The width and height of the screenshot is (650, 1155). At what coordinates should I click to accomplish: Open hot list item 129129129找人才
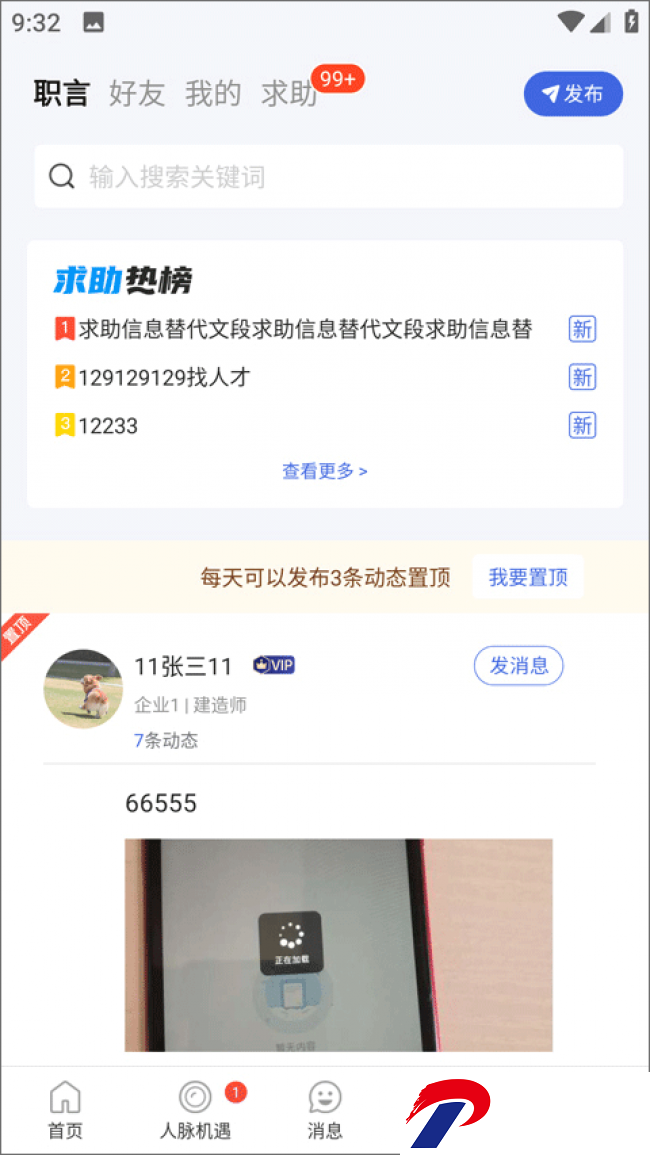pos(164,377)
